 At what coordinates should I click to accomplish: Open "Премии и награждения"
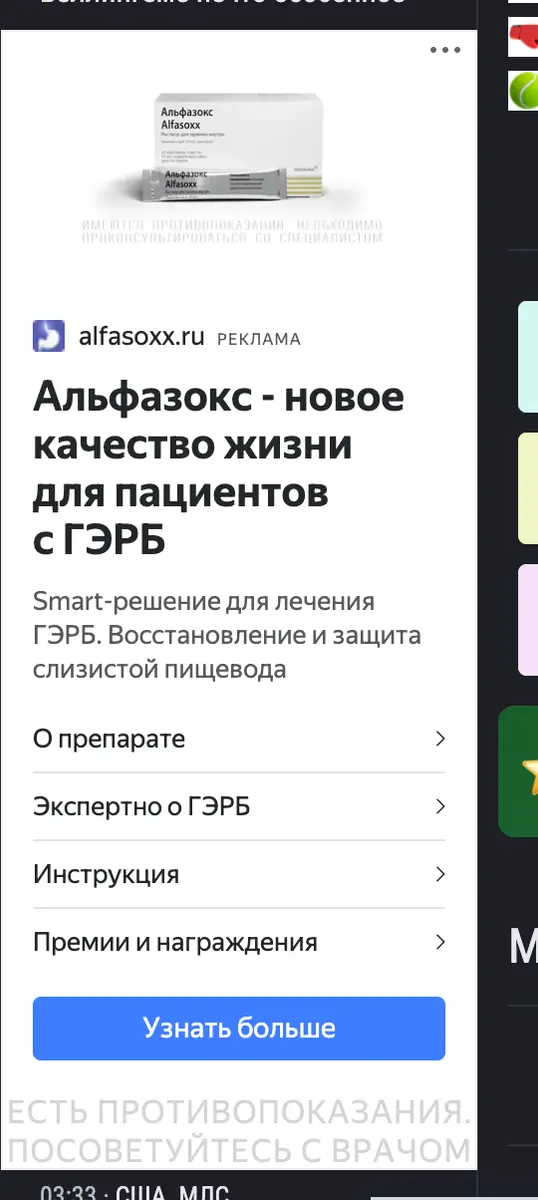click(x=239, y=942)
